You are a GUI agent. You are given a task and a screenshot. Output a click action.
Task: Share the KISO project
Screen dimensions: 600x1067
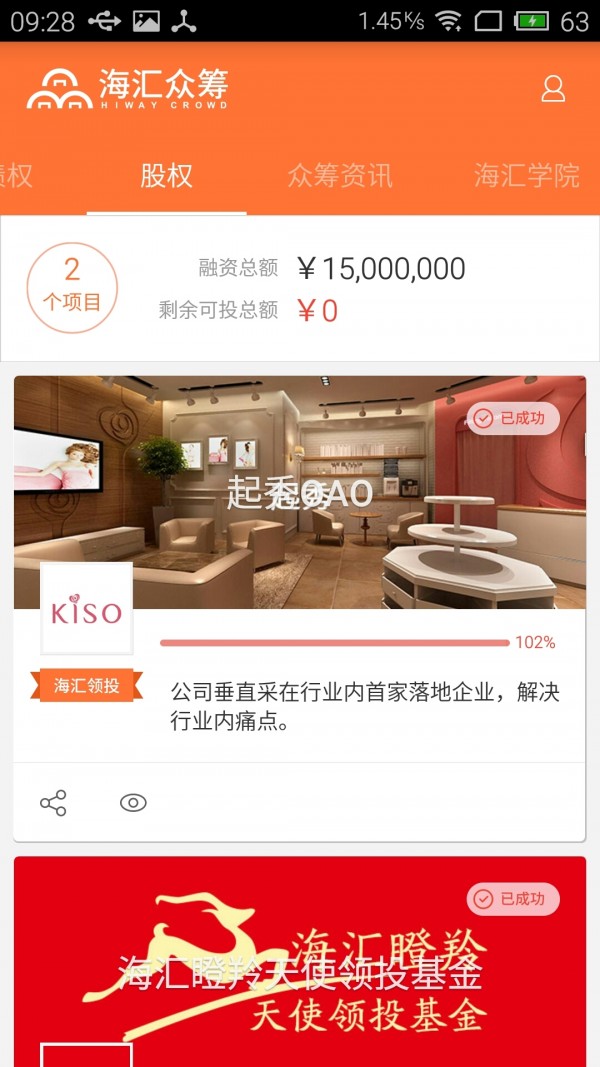point(53,803)
